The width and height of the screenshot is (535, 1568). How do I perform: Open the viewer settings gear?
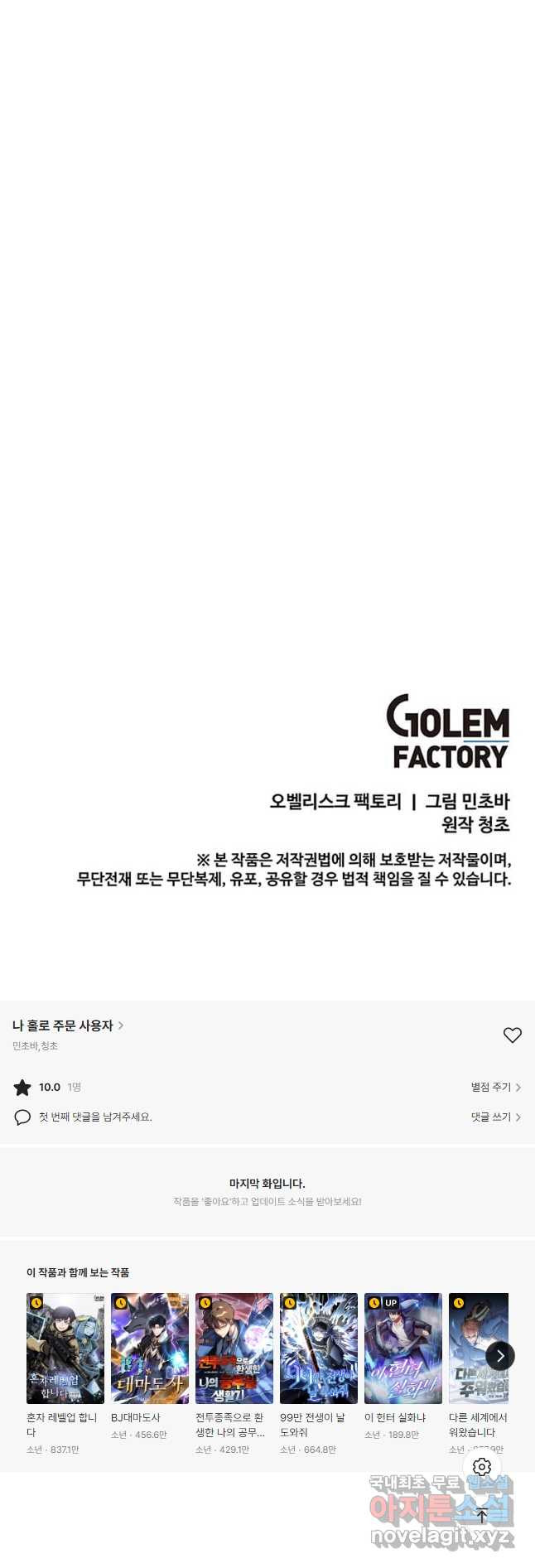tap(482, 1467)
